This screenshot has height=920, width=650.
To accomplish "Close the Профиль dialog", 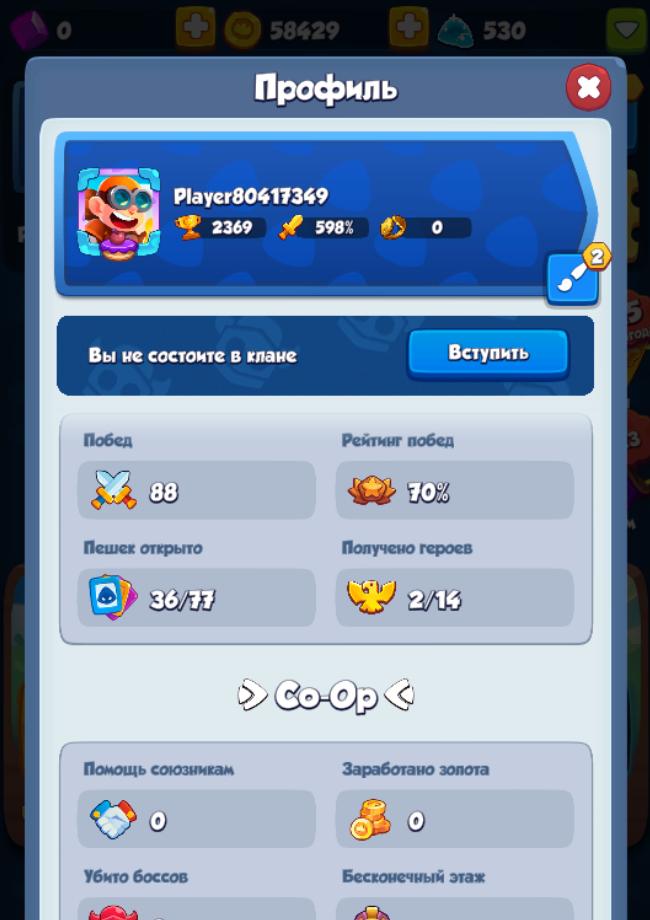I will point(588,88).
